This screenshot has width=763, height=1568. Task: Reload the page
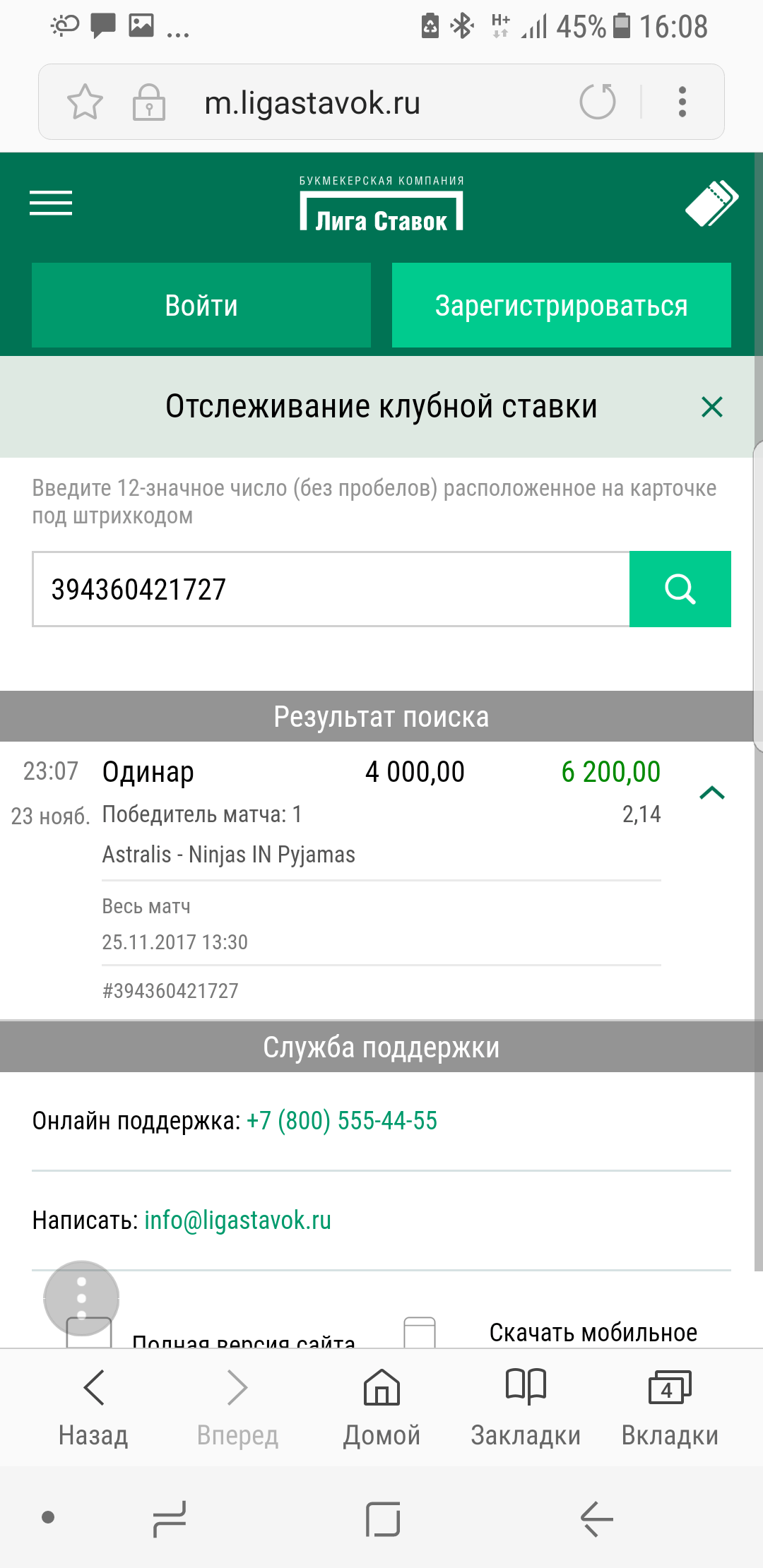(x=597, y=102)
